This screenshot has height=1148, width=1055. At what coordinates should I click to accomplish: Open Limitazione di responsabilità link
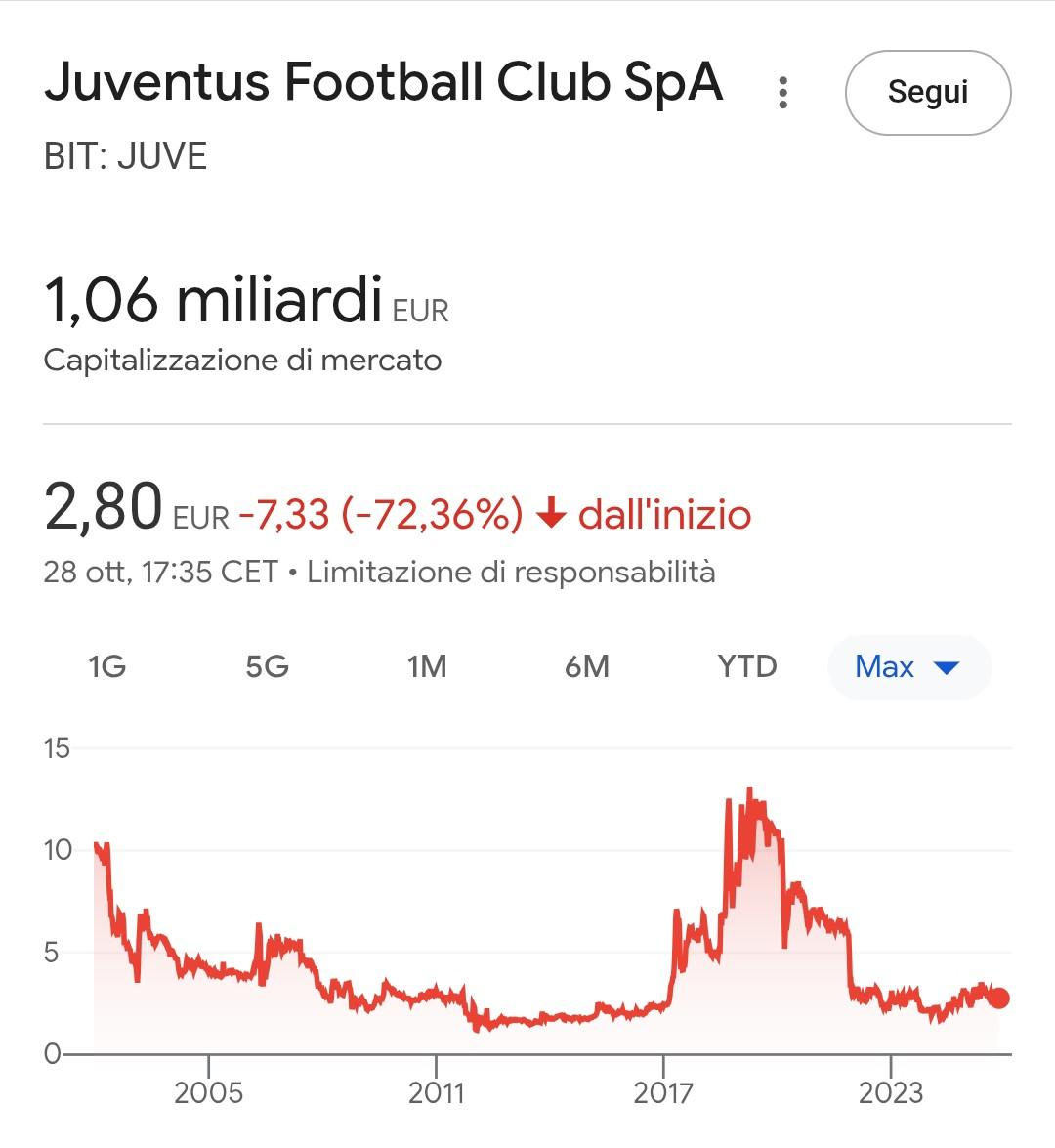(511, 572)
